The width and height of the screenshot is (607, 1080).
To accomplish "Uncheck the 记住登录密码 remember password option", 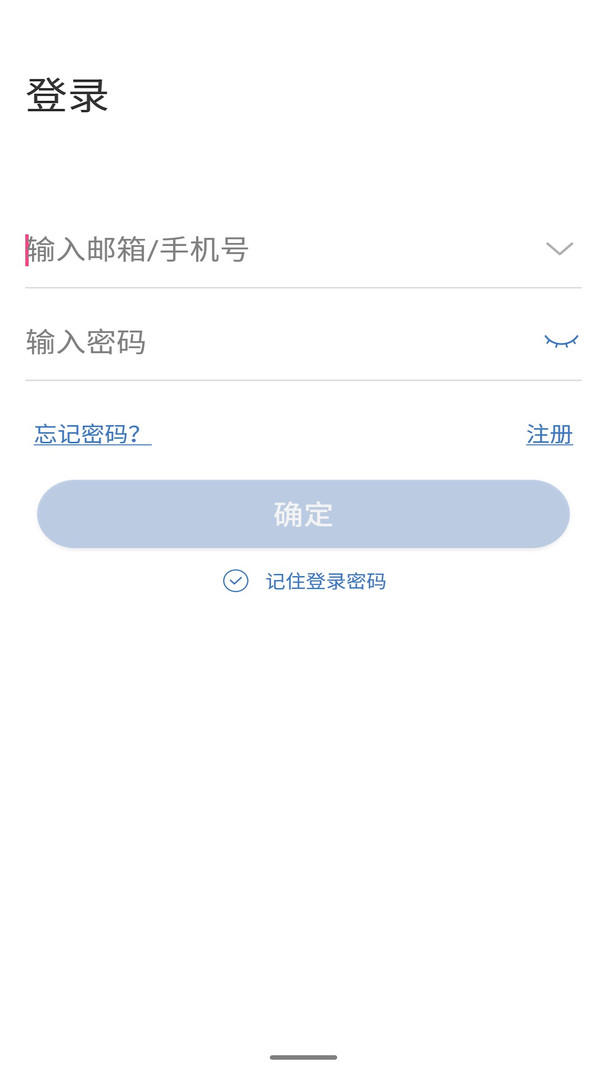I will 236,581.
